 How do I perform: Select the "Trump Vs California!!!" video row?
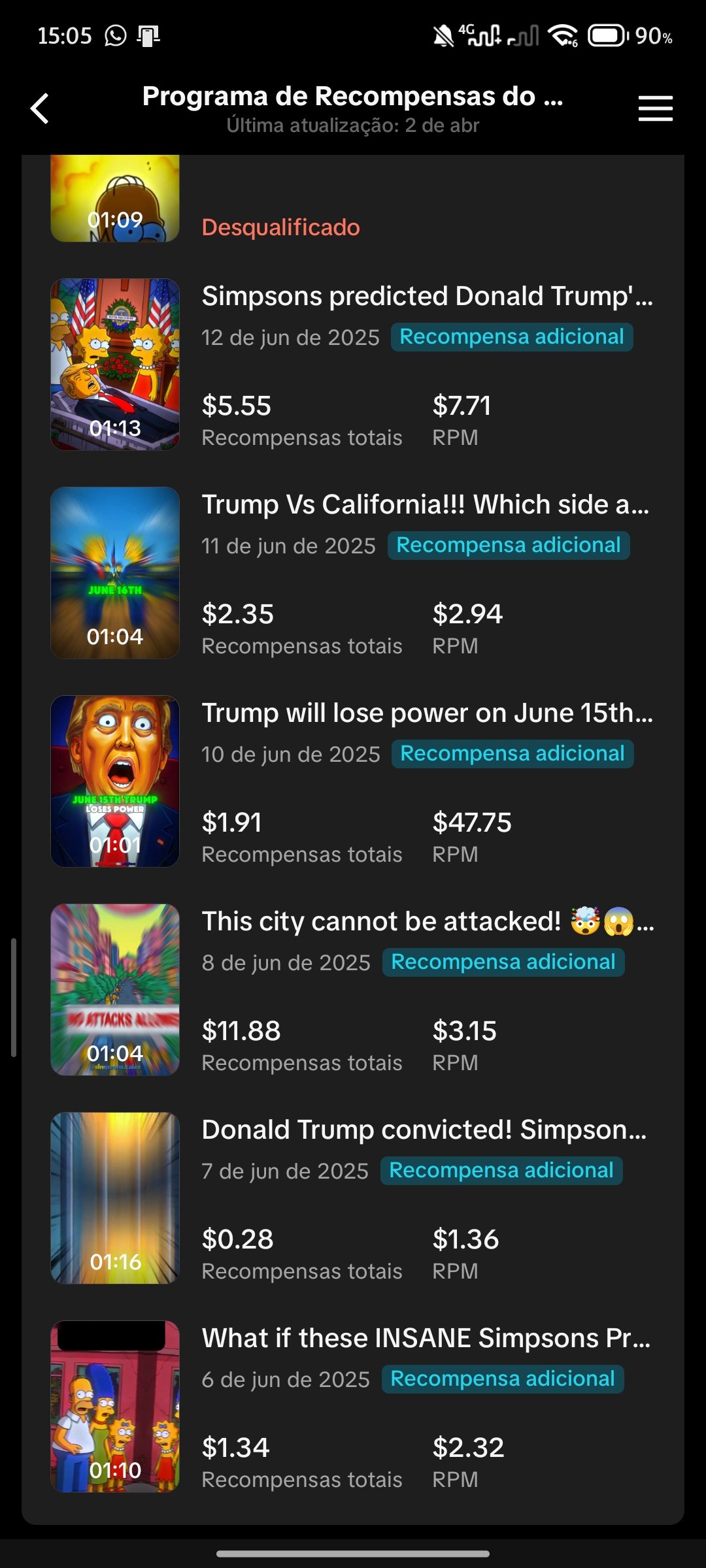coord(425,505)
